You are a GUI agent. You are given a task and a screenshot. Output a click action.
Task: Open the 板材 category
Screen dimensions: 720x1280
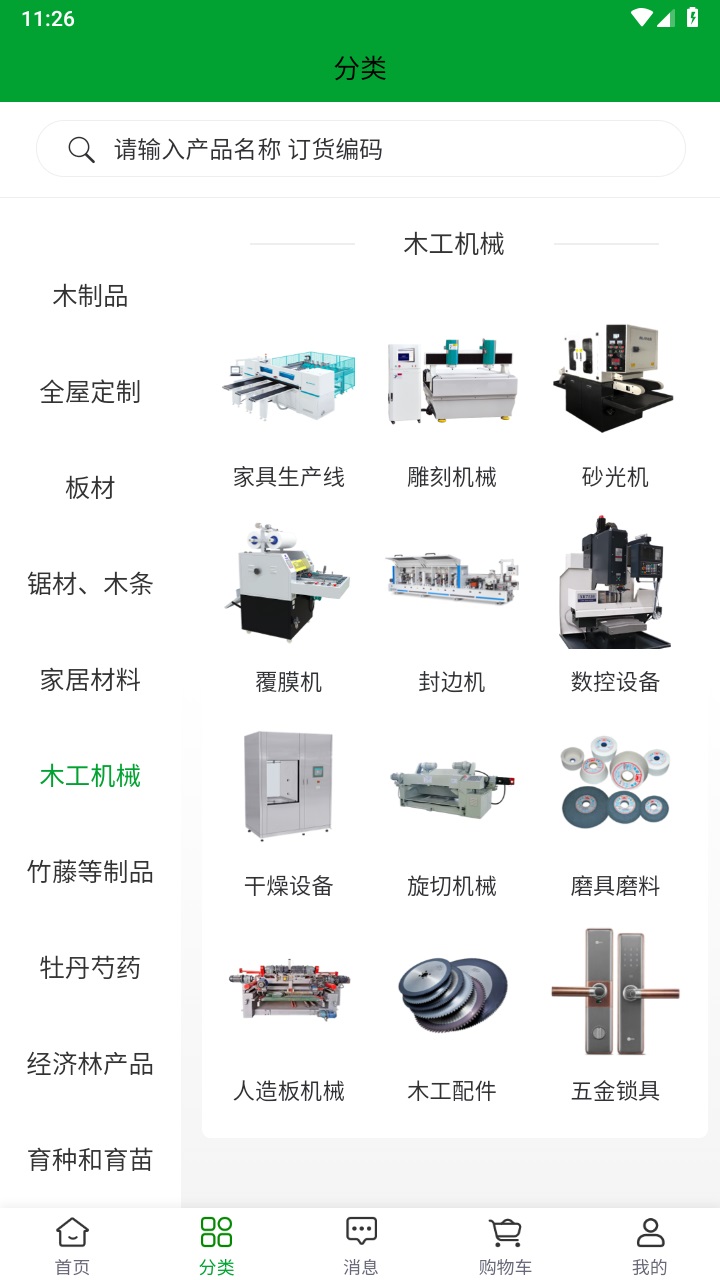click(89, 488)
